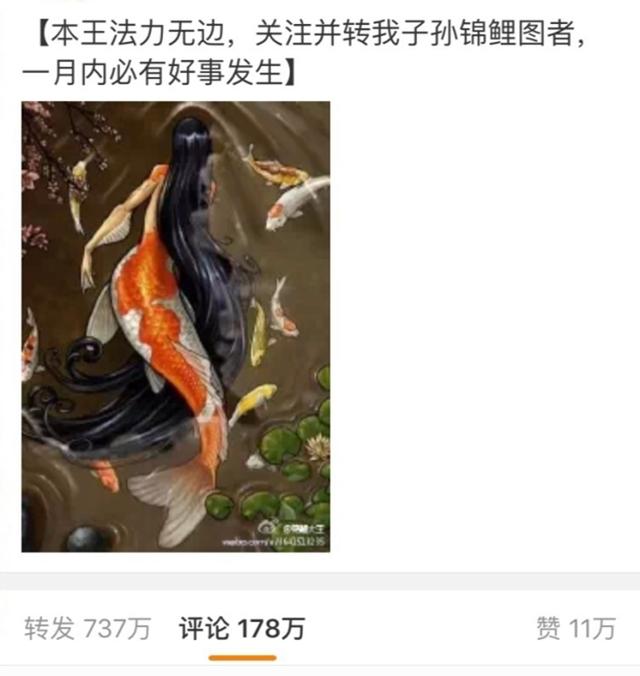This screenshot has width=640, height=676.
Task: Select the 评论 178万 tab
Action: 241,628
